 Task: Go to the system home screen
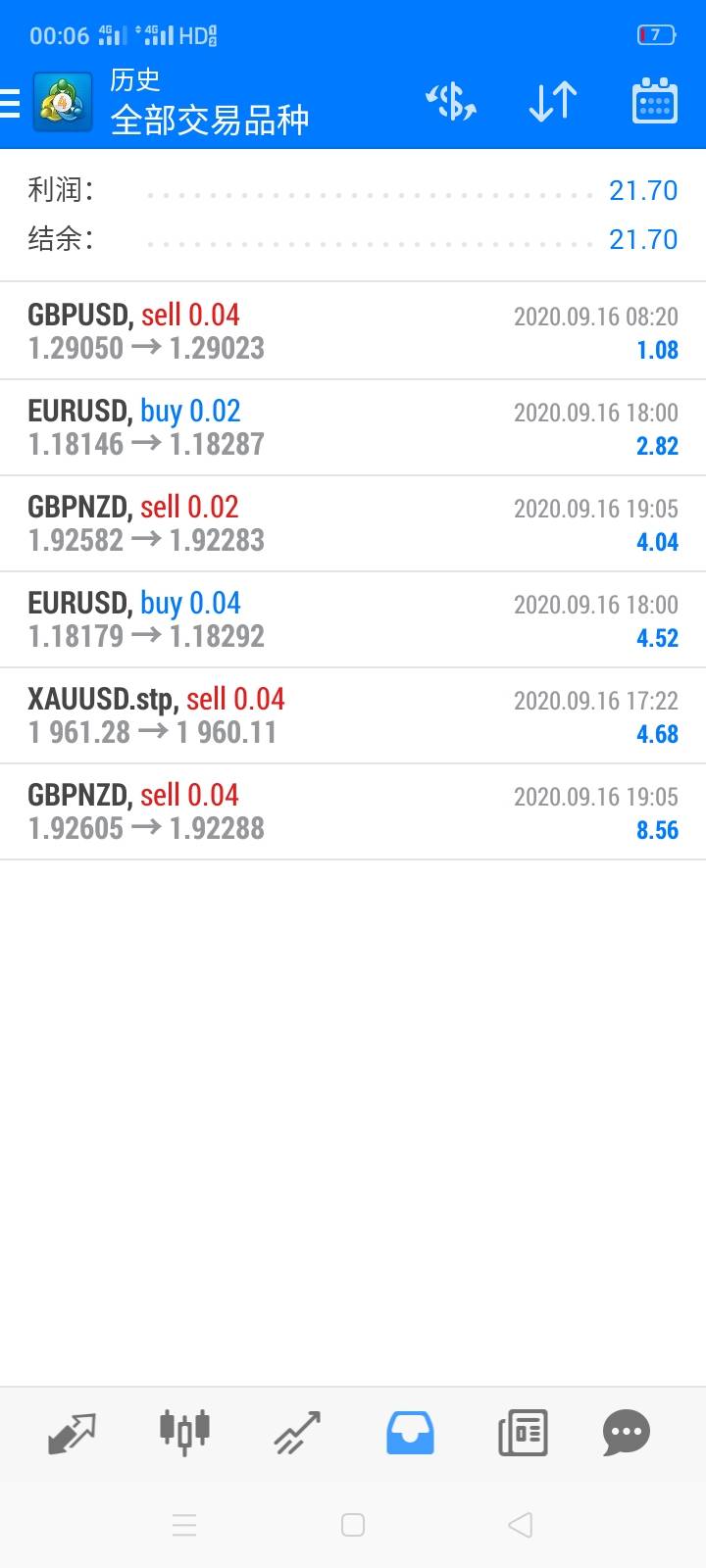353,1525
